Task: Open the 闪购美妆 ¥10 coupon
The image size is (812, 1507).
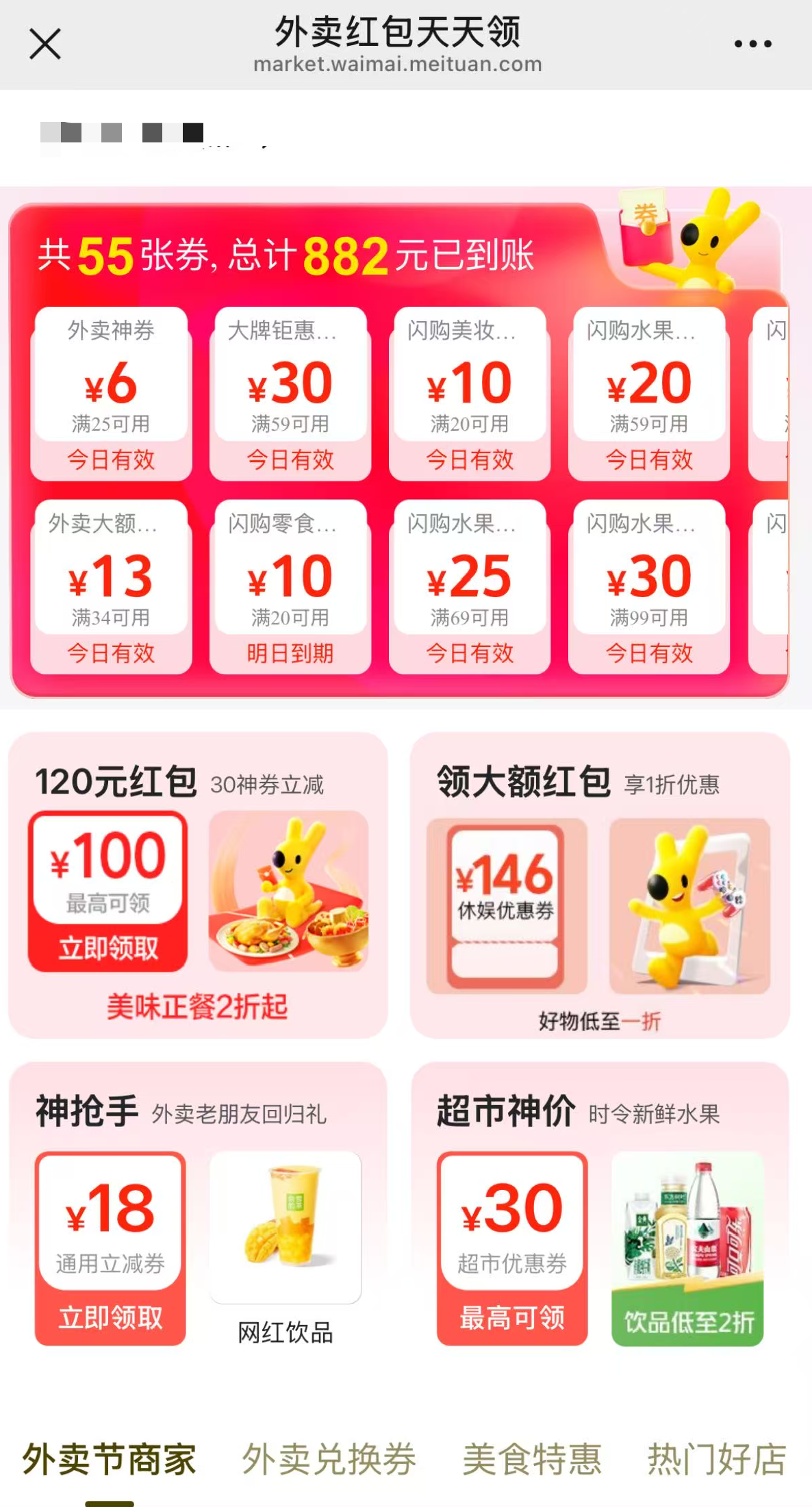Action: click(470, 393)
